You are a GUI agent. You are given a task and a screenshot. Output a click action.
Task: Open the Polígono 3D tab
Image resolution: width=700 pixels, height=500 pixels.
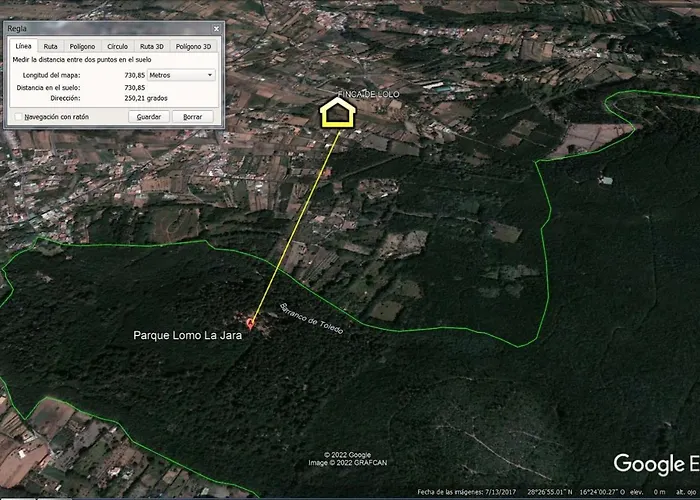coord(193,46)
